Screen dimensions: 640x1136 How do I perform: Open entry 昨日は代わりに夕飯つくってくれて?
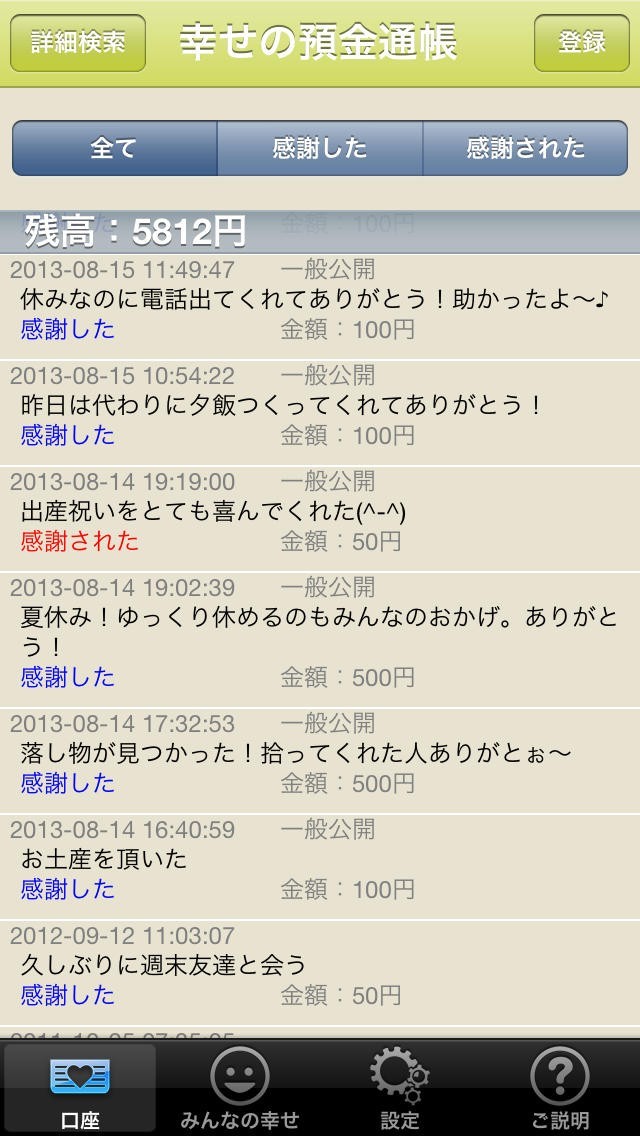coord(320,405)
